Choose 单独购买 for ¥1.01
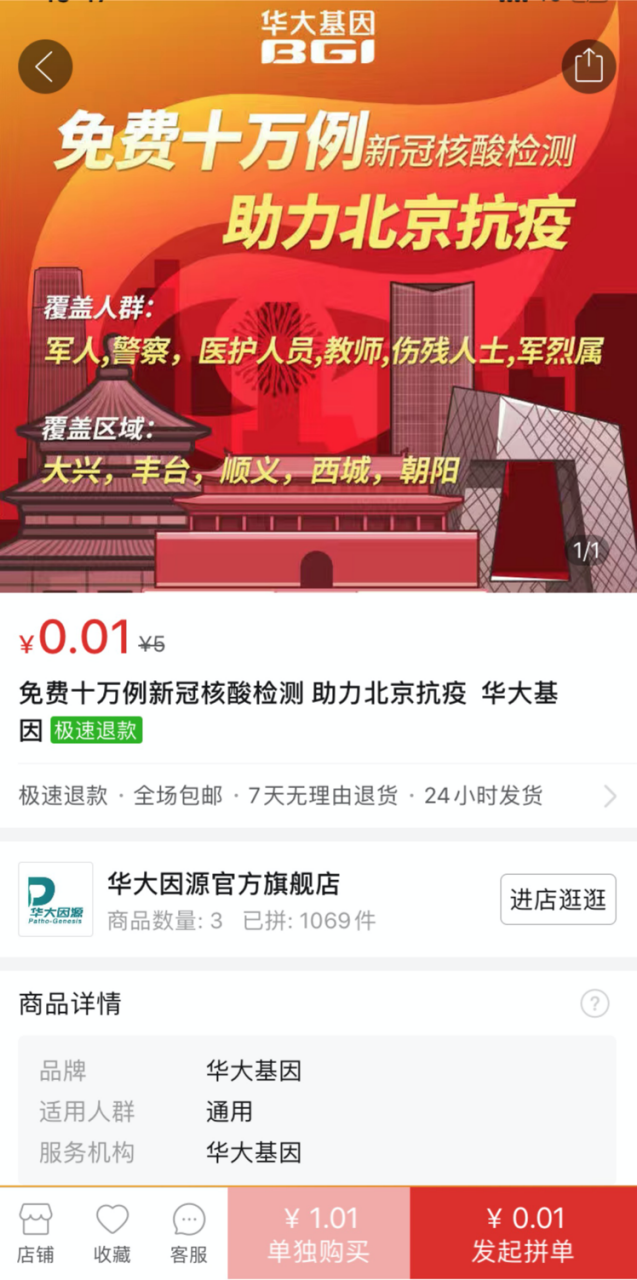The height and width of the screenshot is (1280, 637). click(319, 1234)
